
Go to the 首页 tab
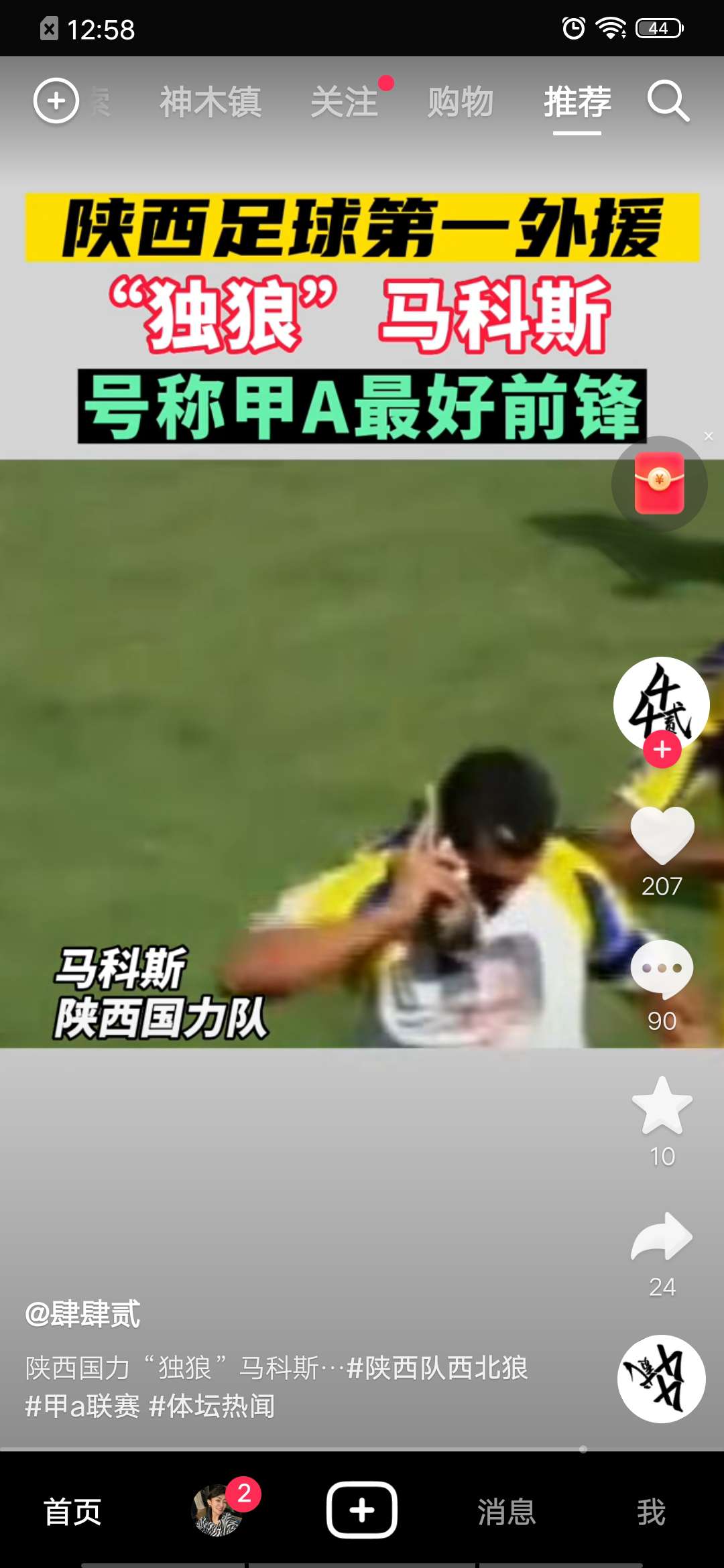(x=72, y=1512)
